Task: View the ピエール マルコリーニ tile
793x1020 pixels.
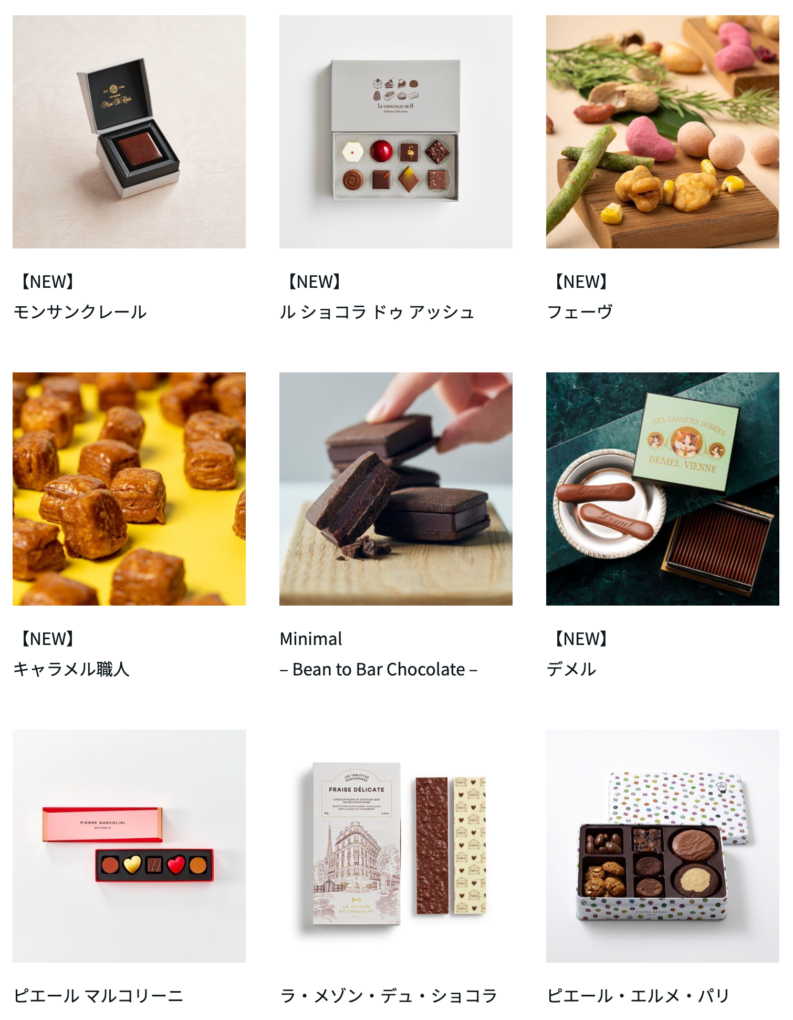Action: pos(129,846)
